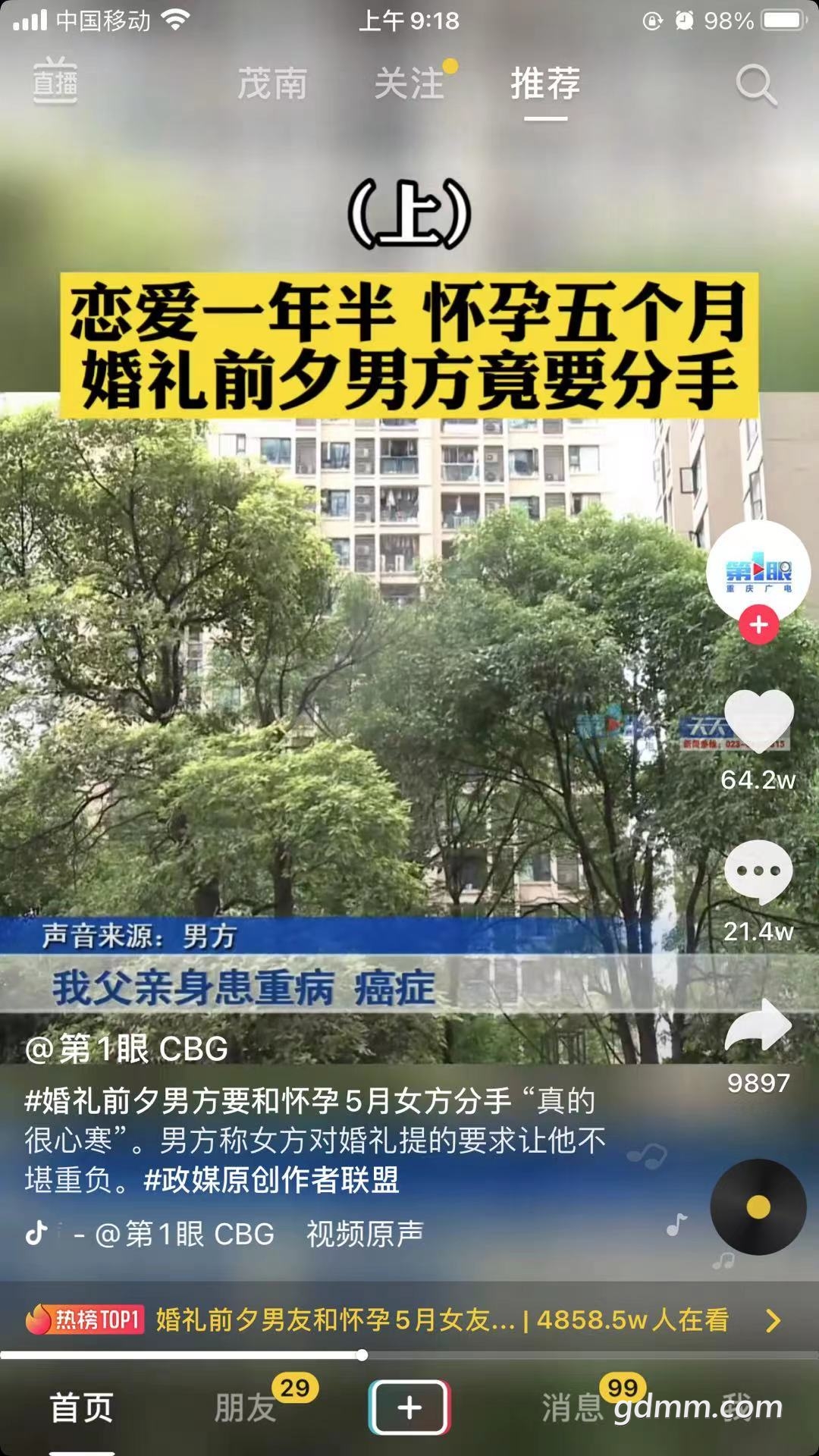Switch to the 朋友 tab
The height and width of the screenshot is (1456, 819).
tap(245, 1409)
